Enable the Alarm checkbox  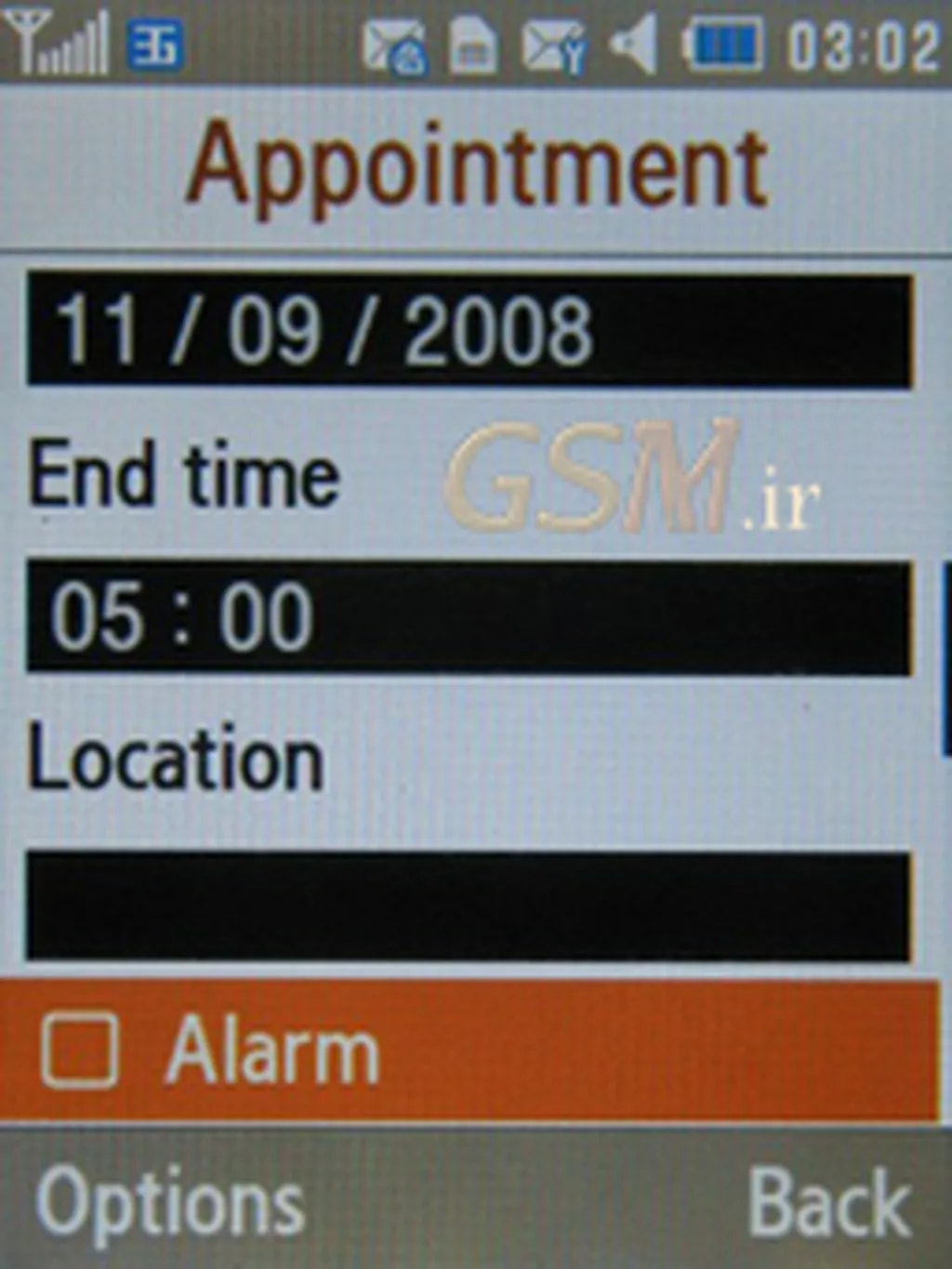pos(80,1051)
